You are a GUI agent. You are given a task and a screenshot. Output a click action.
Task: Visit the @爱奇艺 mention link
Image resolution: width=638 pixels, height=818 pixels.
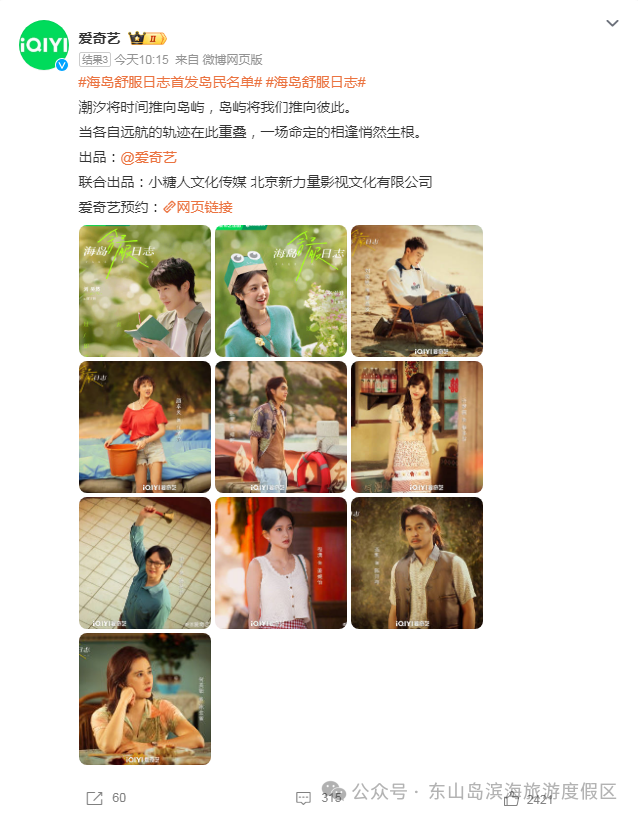pyautogui.click(x=149, y=157)
